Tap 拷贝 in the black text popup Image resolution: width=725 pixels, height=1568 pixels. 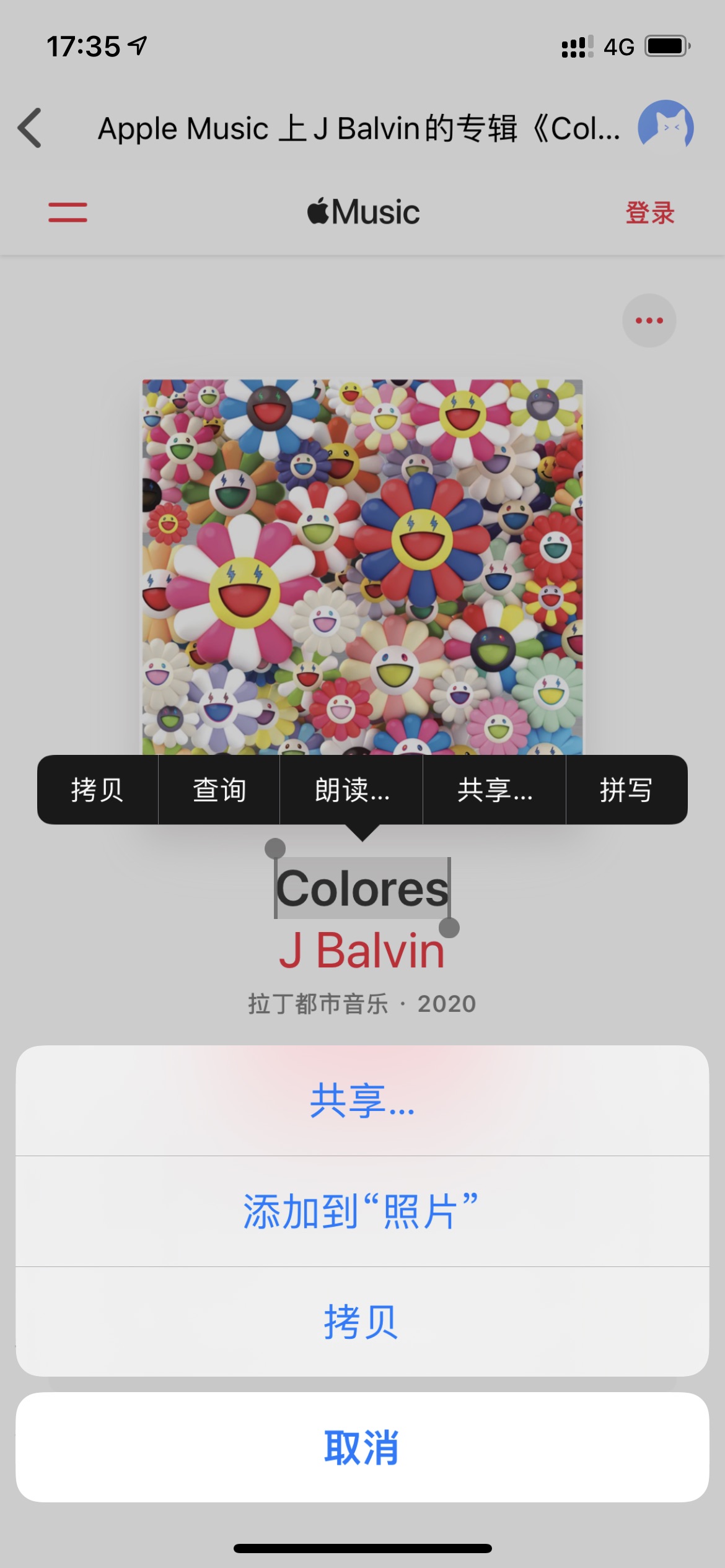pyautogui.click(x=97, y=790)
